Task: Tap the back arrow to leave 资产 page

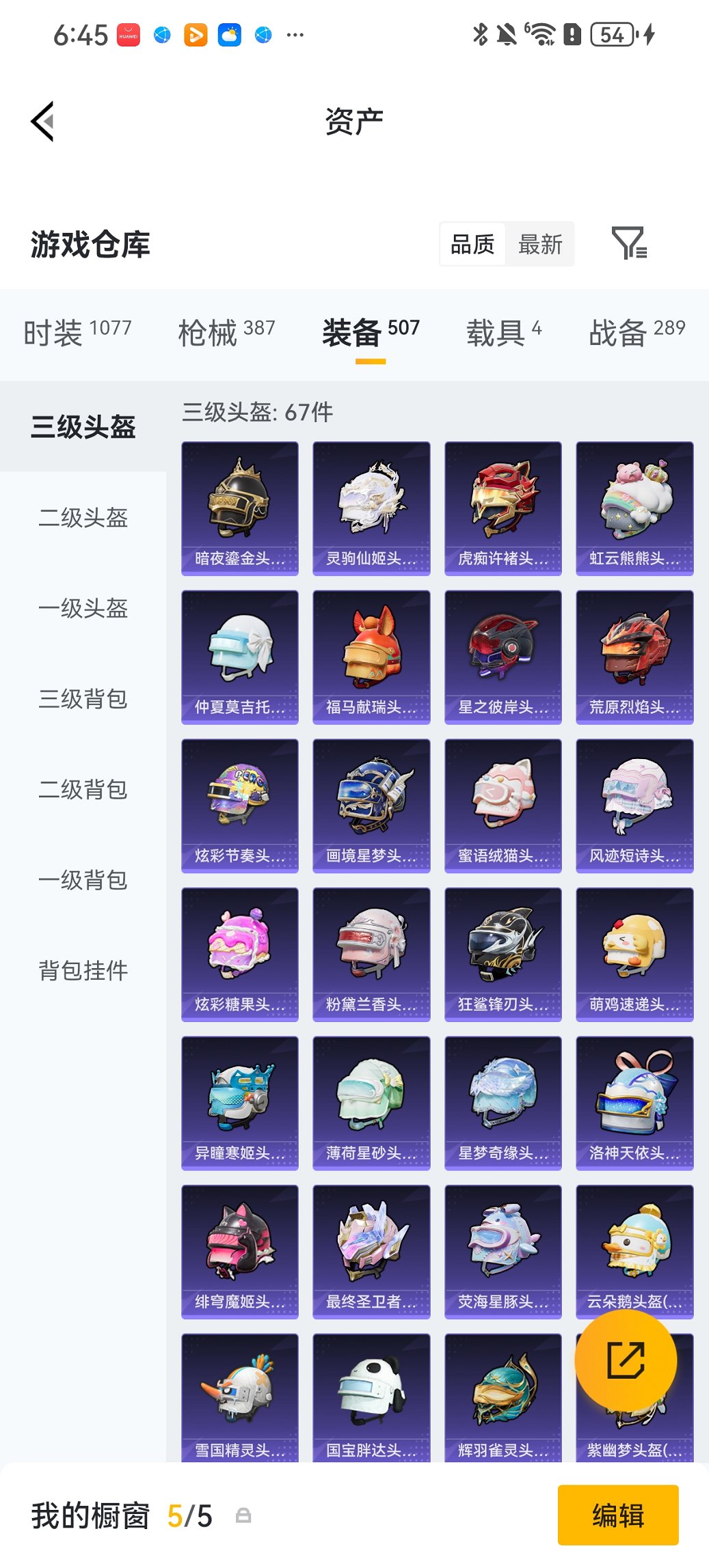Action: pos(42,120)
